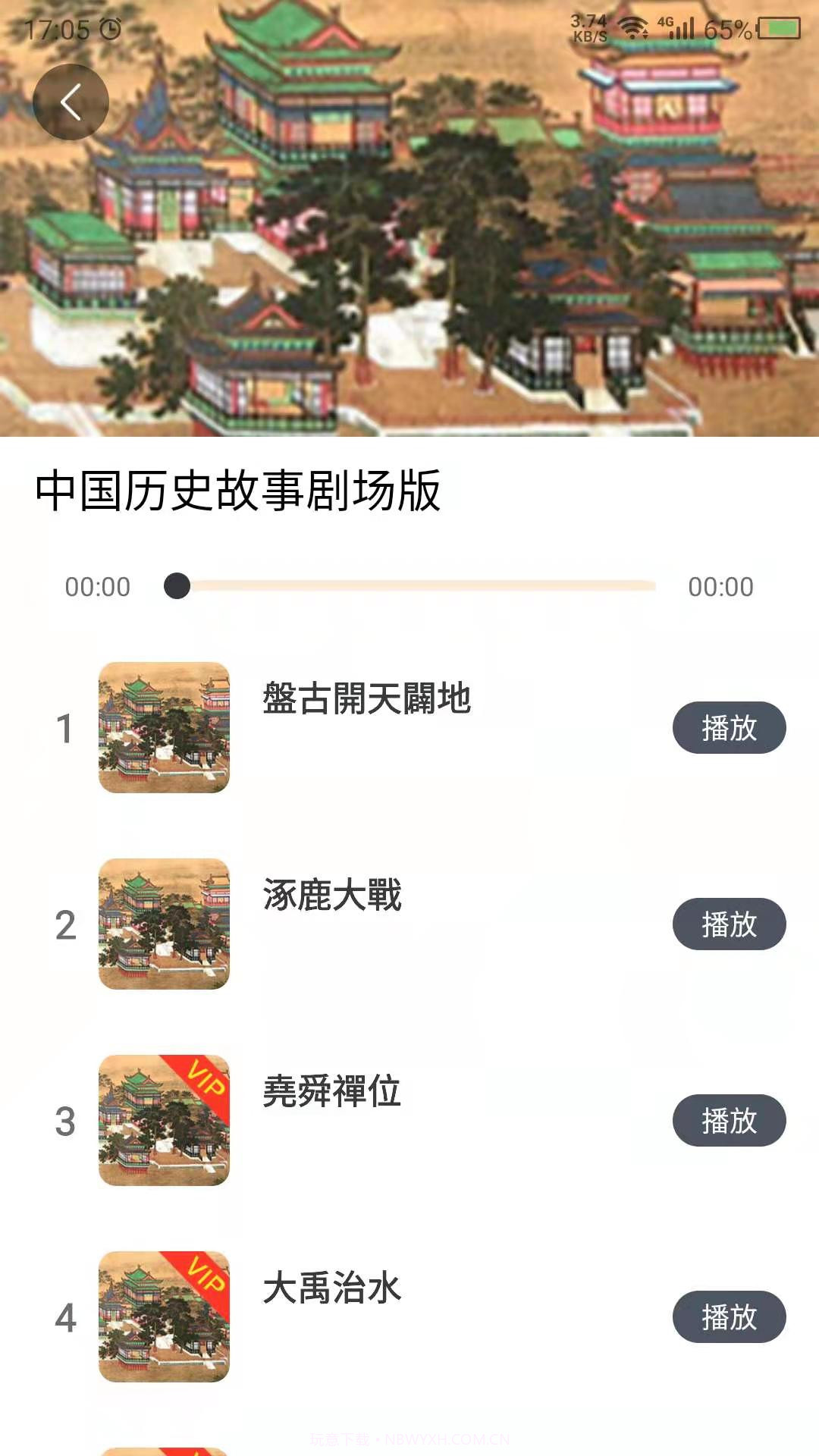Screen dimensions: 819x1456
Task: Play episode 大禹治水
Action: [x=730, y=1316]
